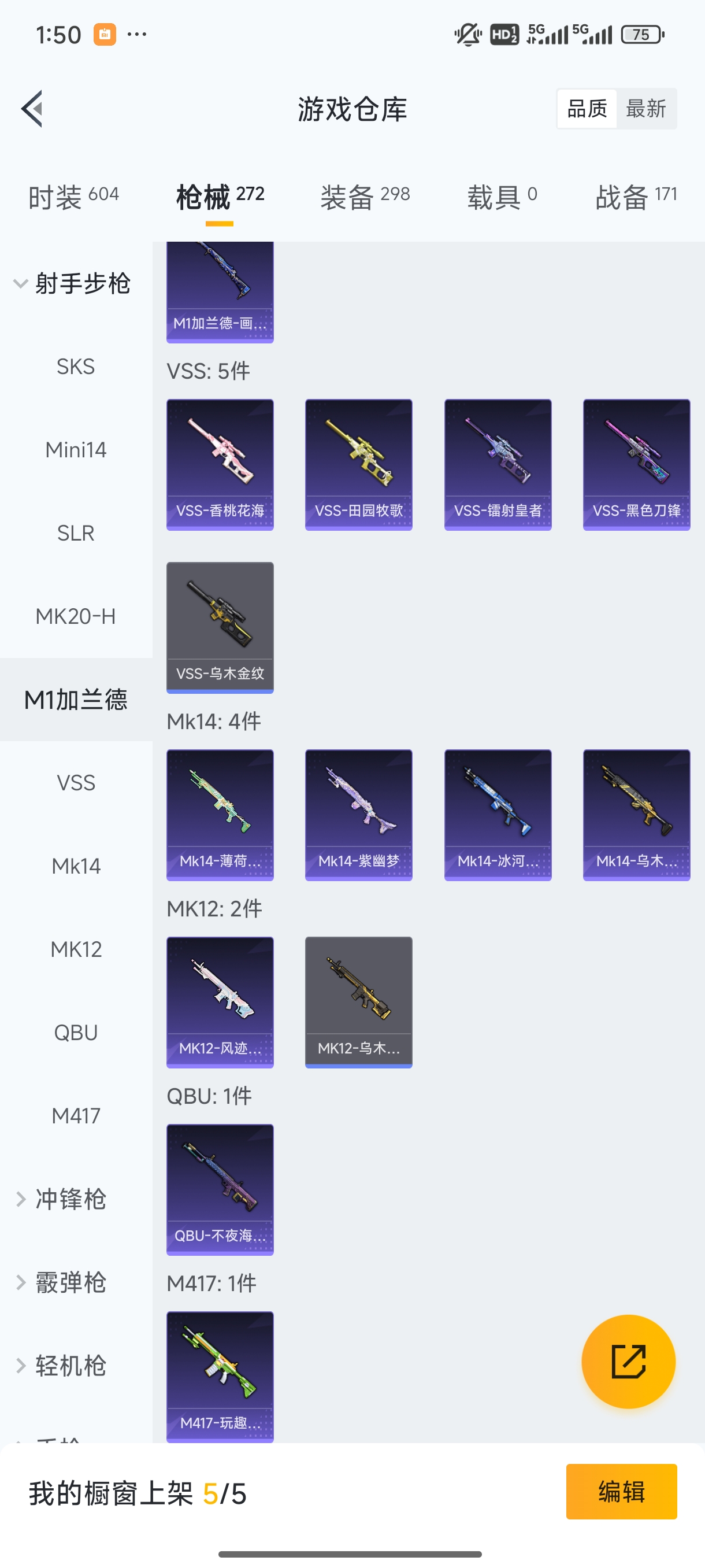The width and height of the screenshot is (705, 1568).
Task: Open the 载具 tab
Action: click(x=502, y=197)
